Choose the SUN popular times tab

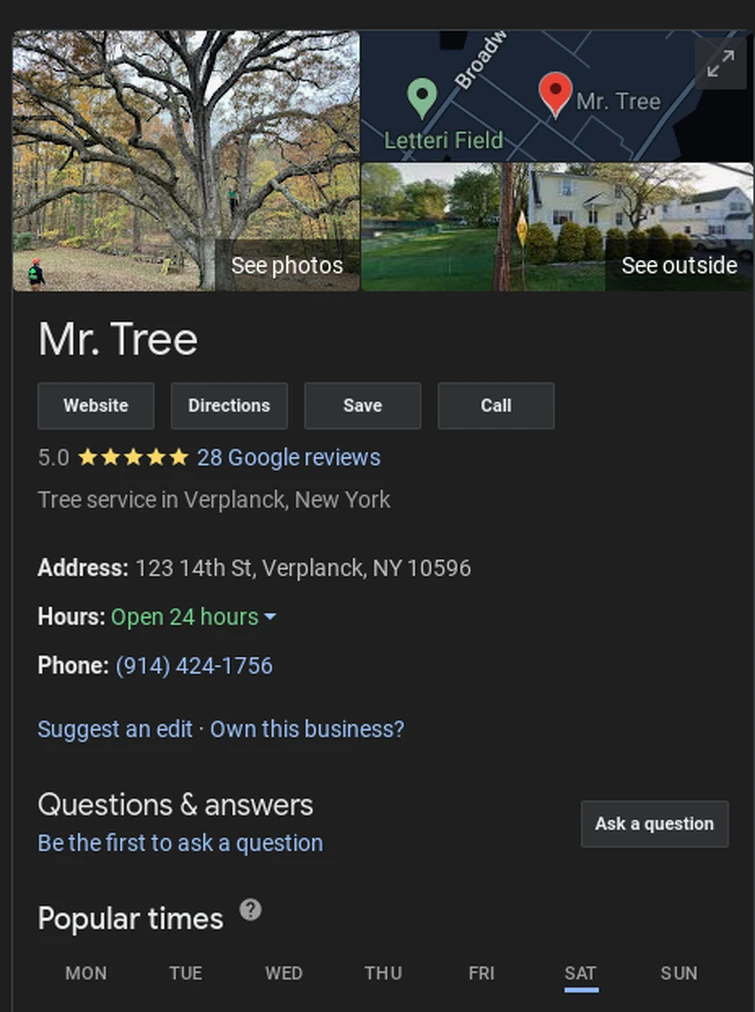coord(679,973)
